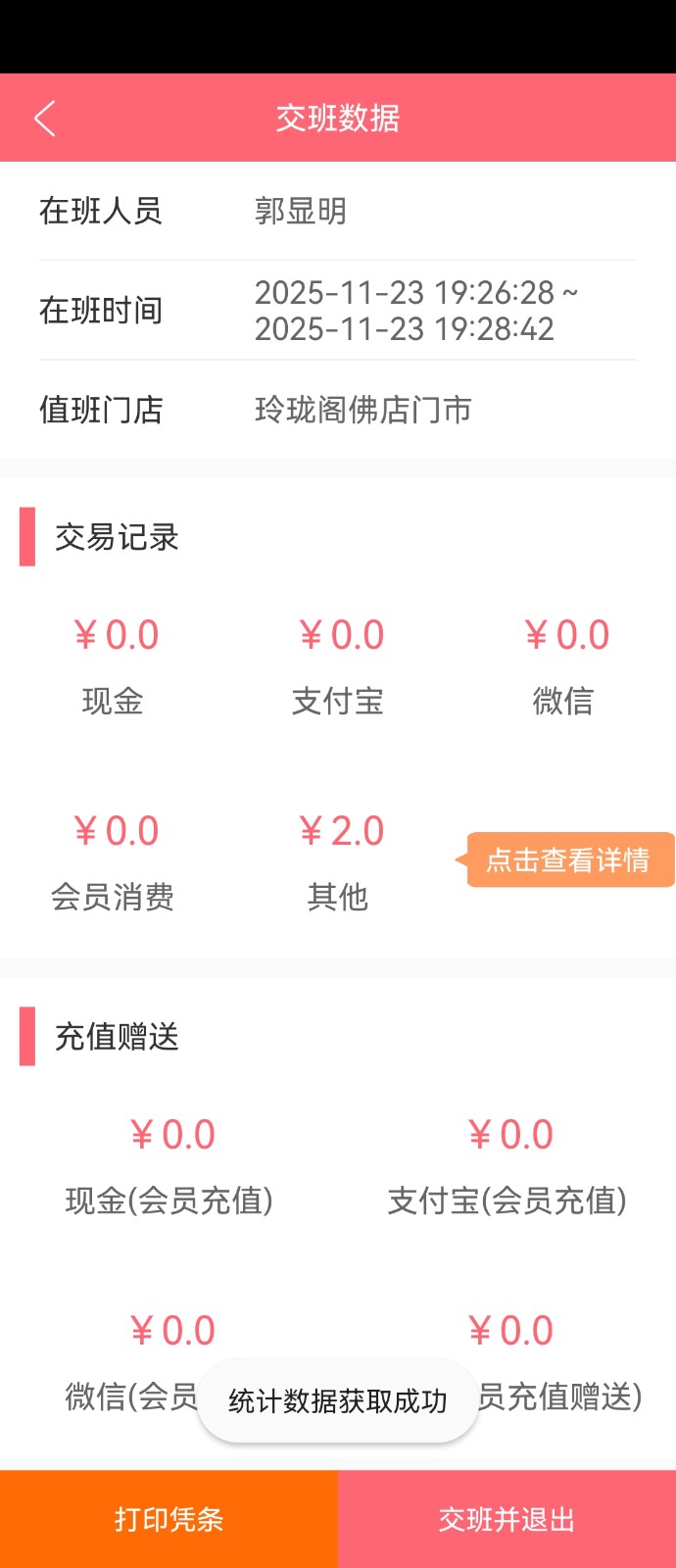The height and width of the screenshot is (1568, 676).
Task: Select 交班并退出 to hand over and exit
Action: [507, 1518]
